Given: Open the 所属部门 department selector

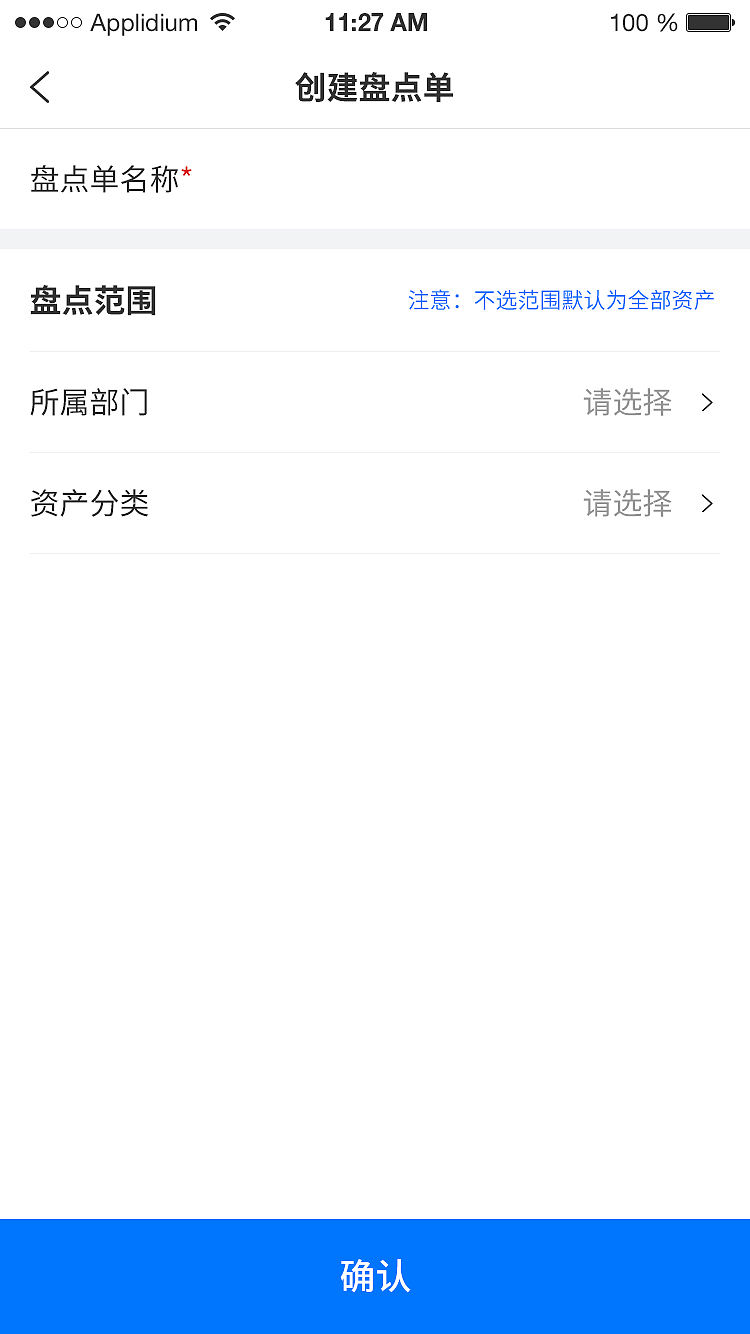Looking at the screenshot, I should (375, 403).
